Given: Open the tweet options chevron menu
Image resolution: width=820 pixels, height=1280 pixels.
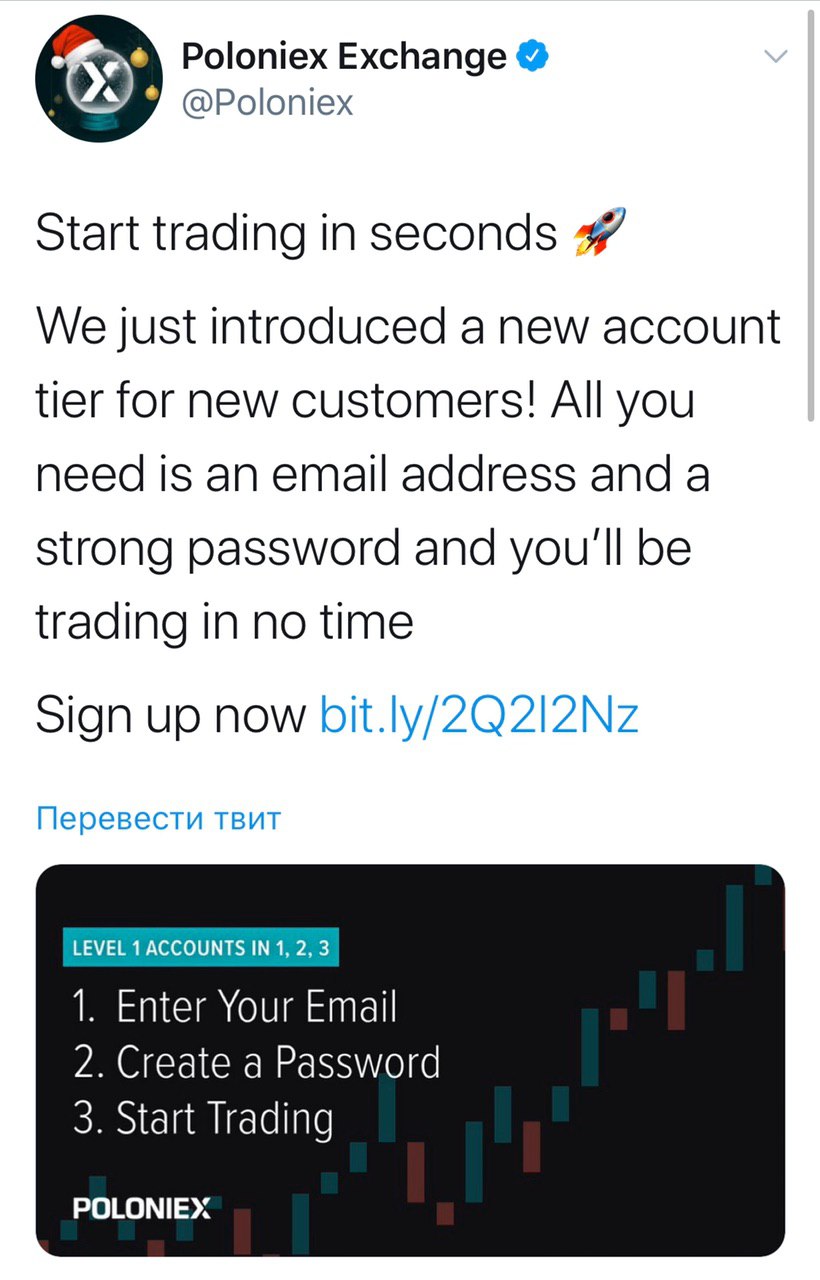Looking at the screenshot, I should click(x=776, y=57).
